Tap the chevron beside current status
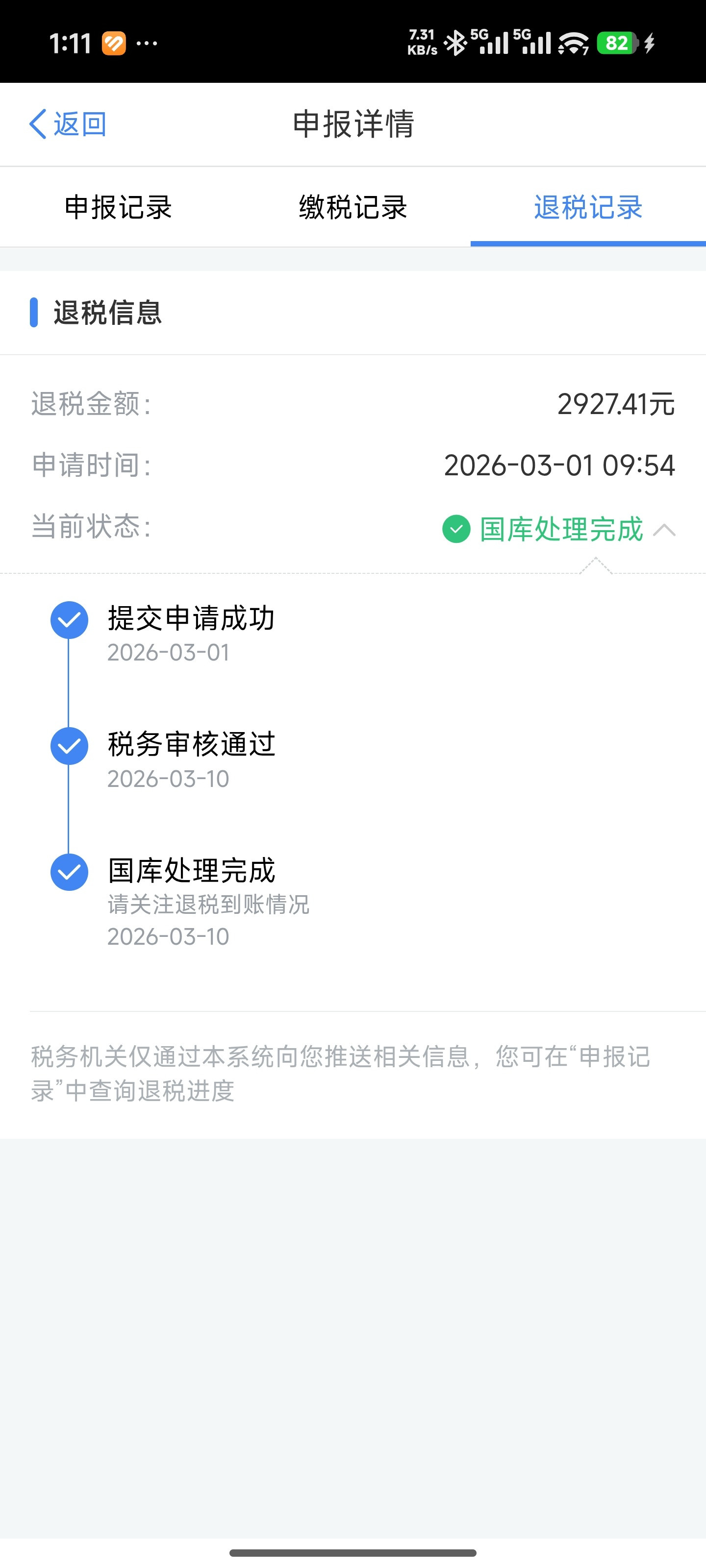Screen dimensions: 706x1568 click(x=664, y=530)
